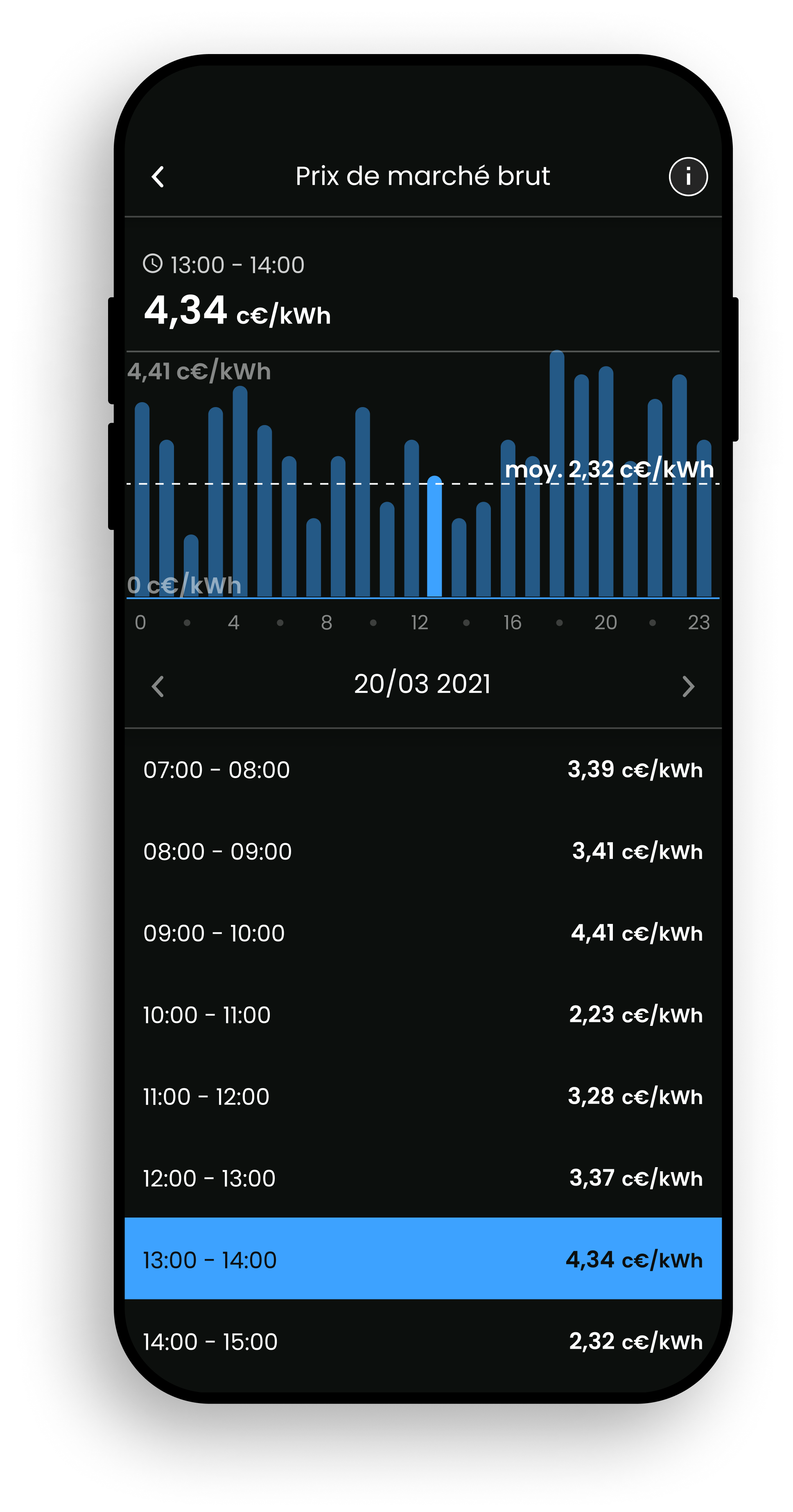Tap the back arrow to leave price view
This screenshot has height=1512, width=793.
[x=157, y=176]
